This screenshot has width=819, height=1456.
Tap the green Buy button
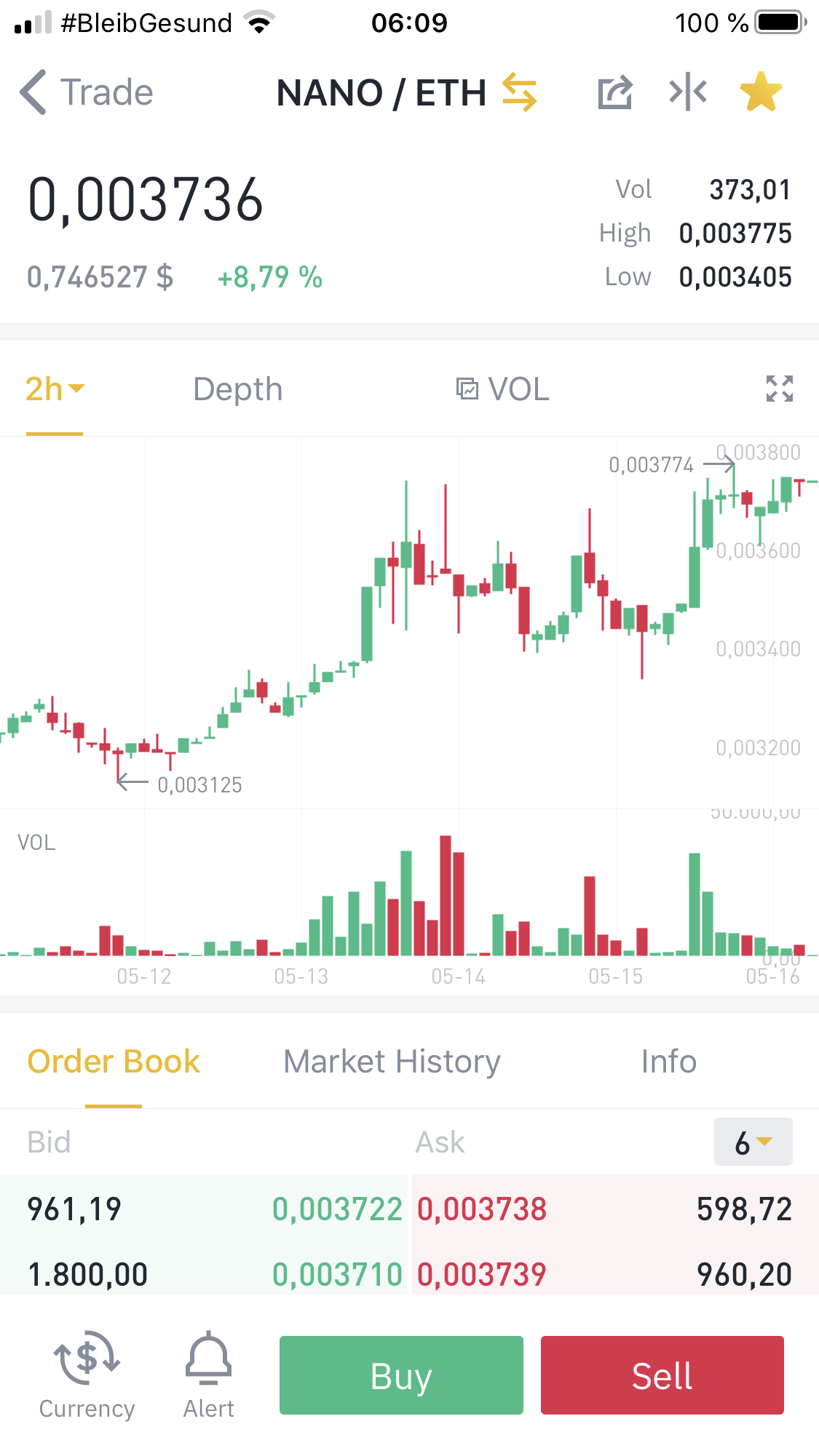[401, 1375]
